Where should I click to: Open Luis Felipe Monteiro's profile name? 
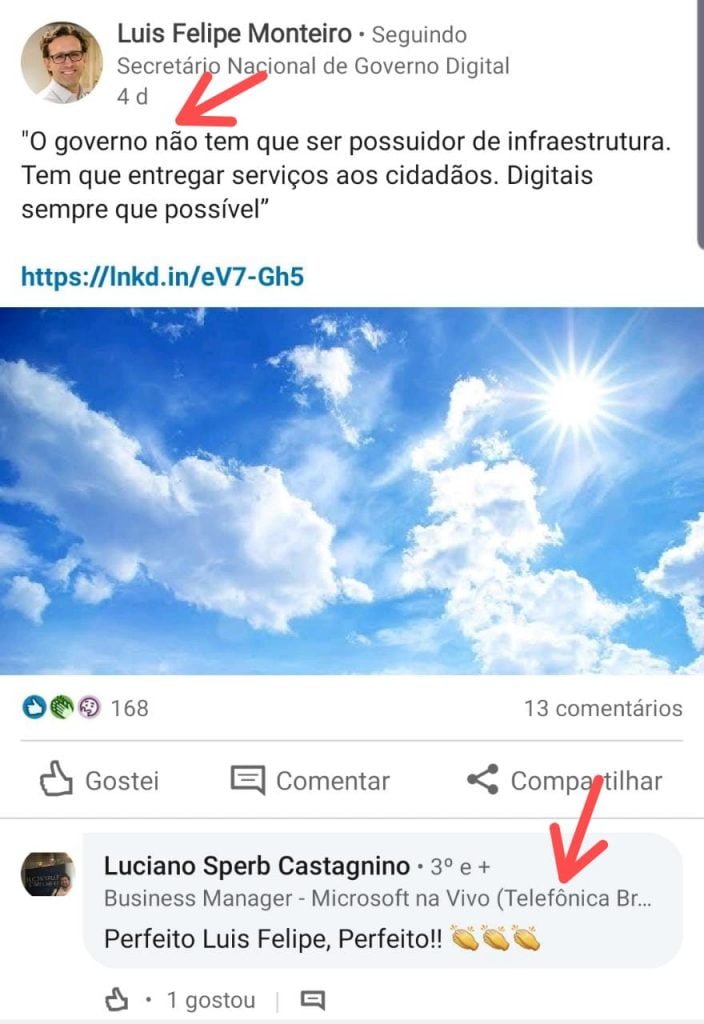pos(234,34)
